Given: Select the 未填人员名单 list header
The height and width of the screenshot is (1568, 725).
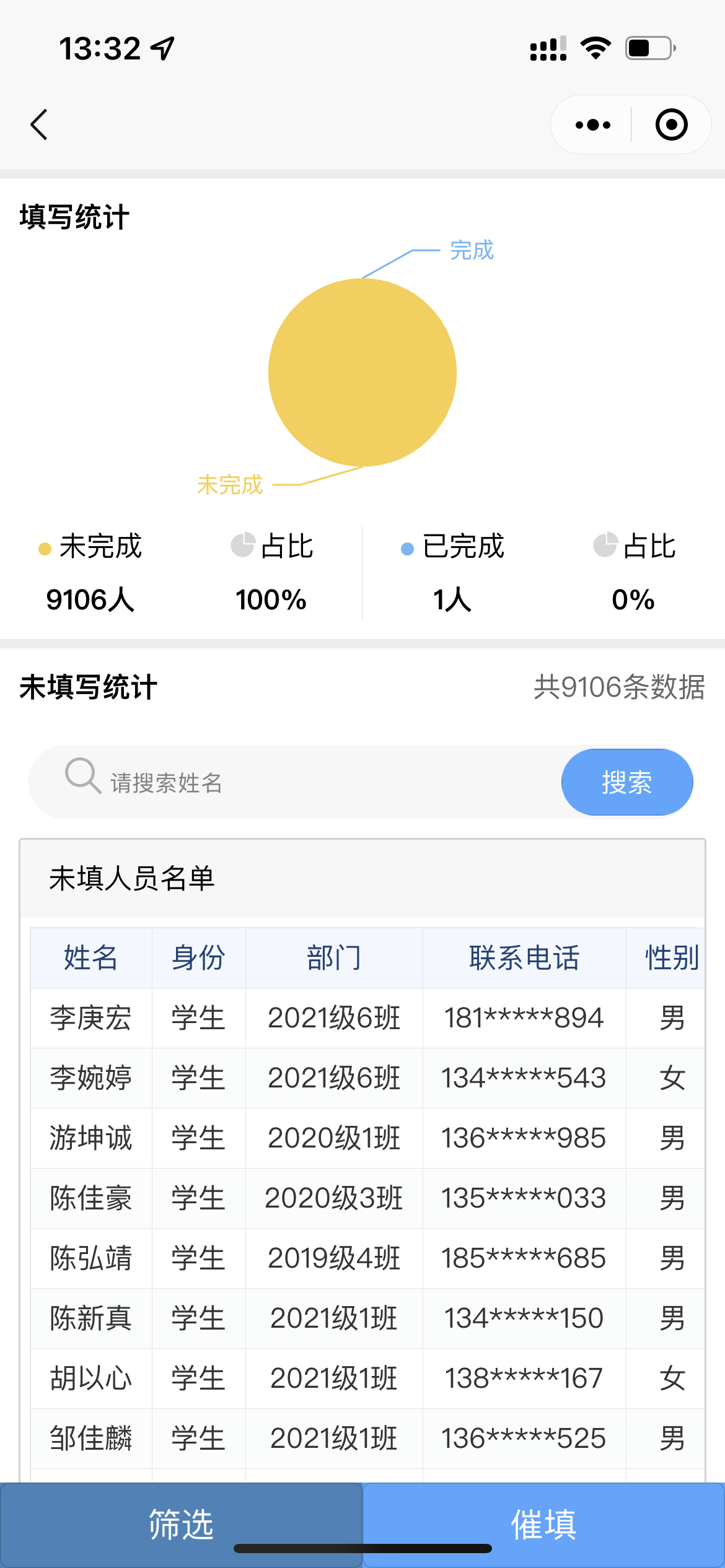Looking at the screenshot, I should pyautogui.click(x=132, y=876).
